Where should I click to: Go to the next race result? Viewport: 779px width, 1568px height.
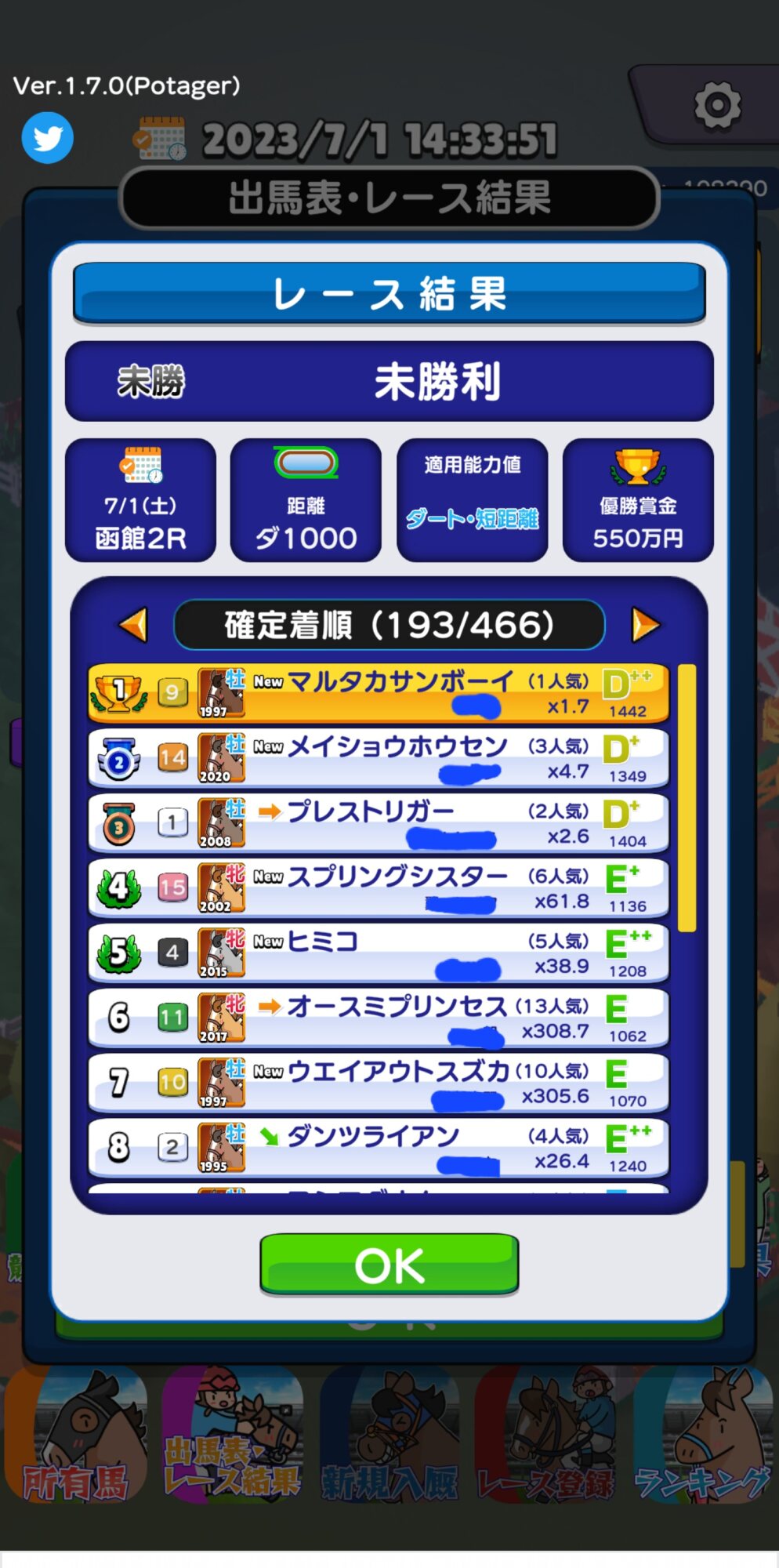[645, 625]
